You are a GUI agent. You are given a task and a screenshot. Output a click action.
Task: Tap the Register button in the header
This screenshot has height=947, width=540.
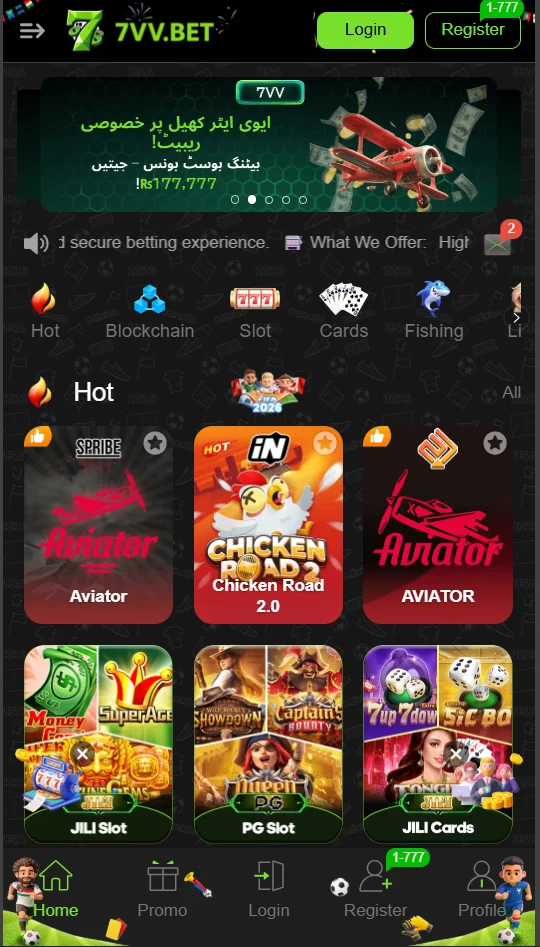[x=472, y=30]
